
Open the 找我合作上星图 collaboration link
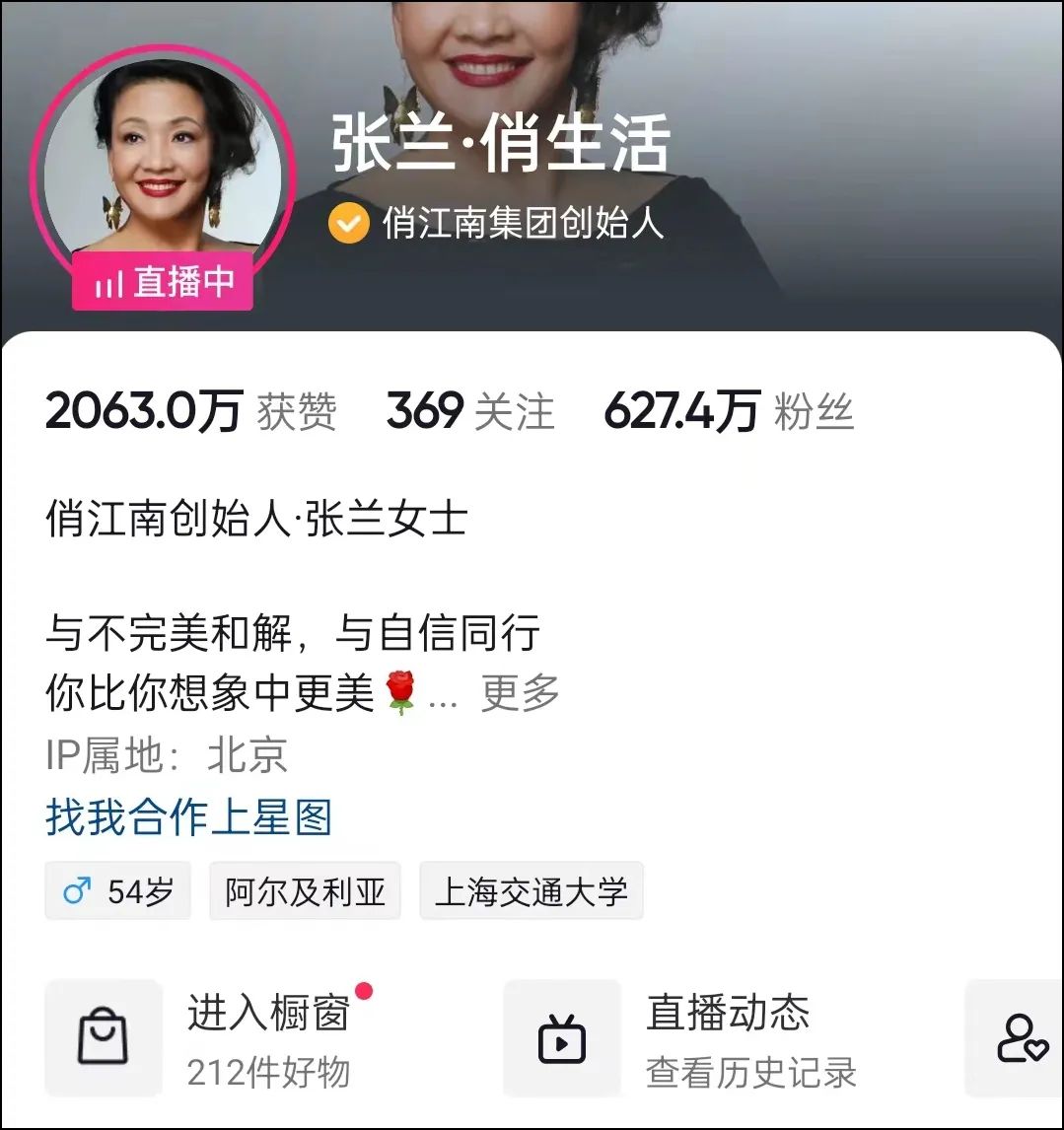190,816
